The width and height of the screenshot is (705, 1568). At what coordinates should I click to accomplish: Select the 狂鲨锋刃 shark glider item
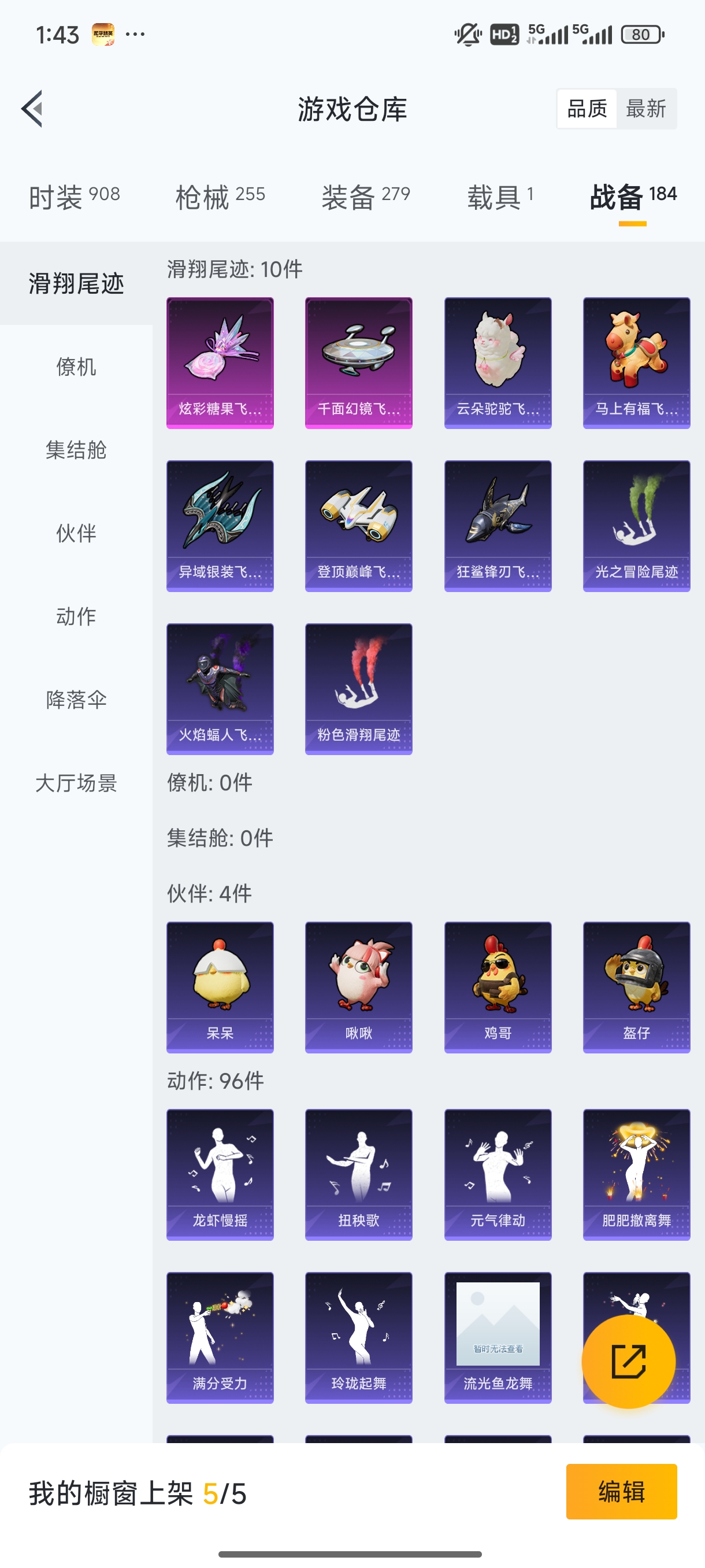[x=497, y=527]
